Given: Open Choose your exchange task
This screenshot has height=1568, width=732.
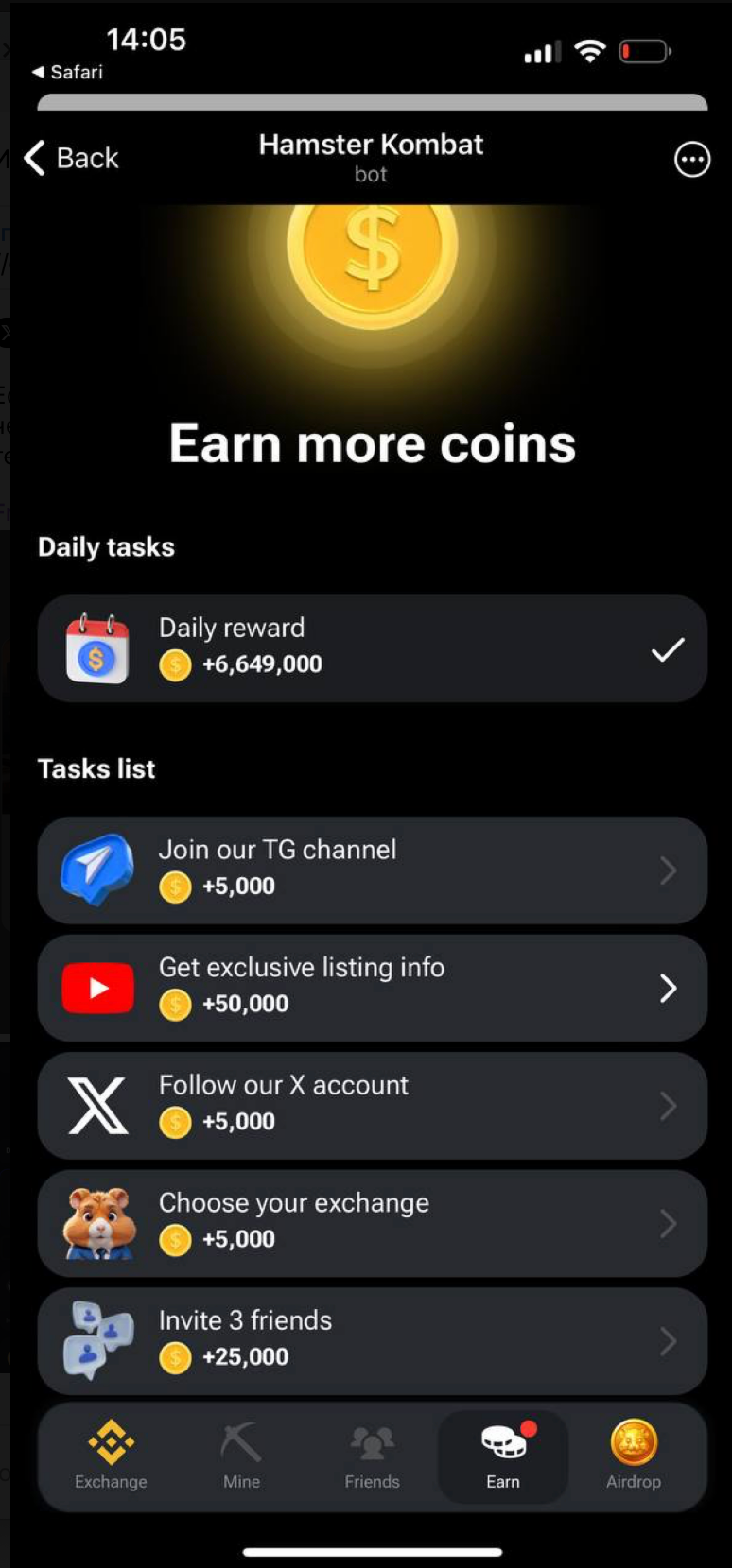Looking at the screenshot, I should pos(372,1223).
